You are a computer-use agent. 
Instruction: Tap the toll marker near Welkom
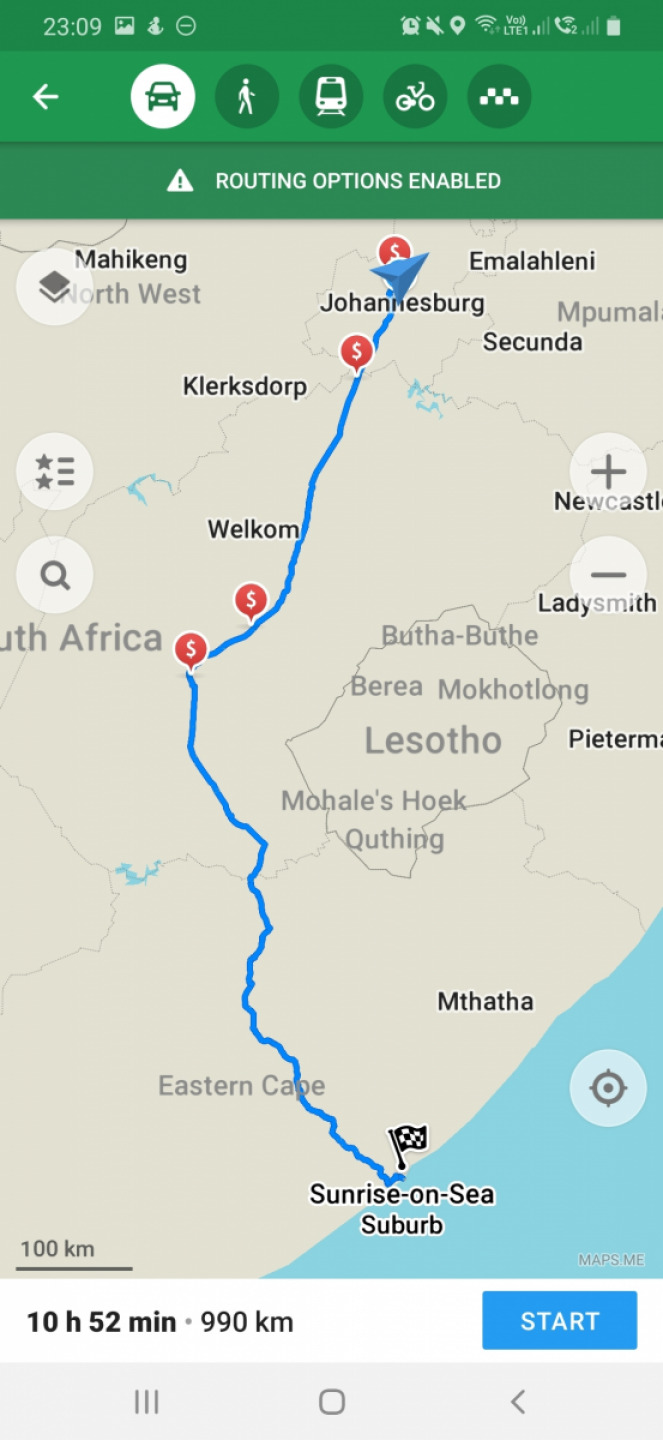[250, 601]
